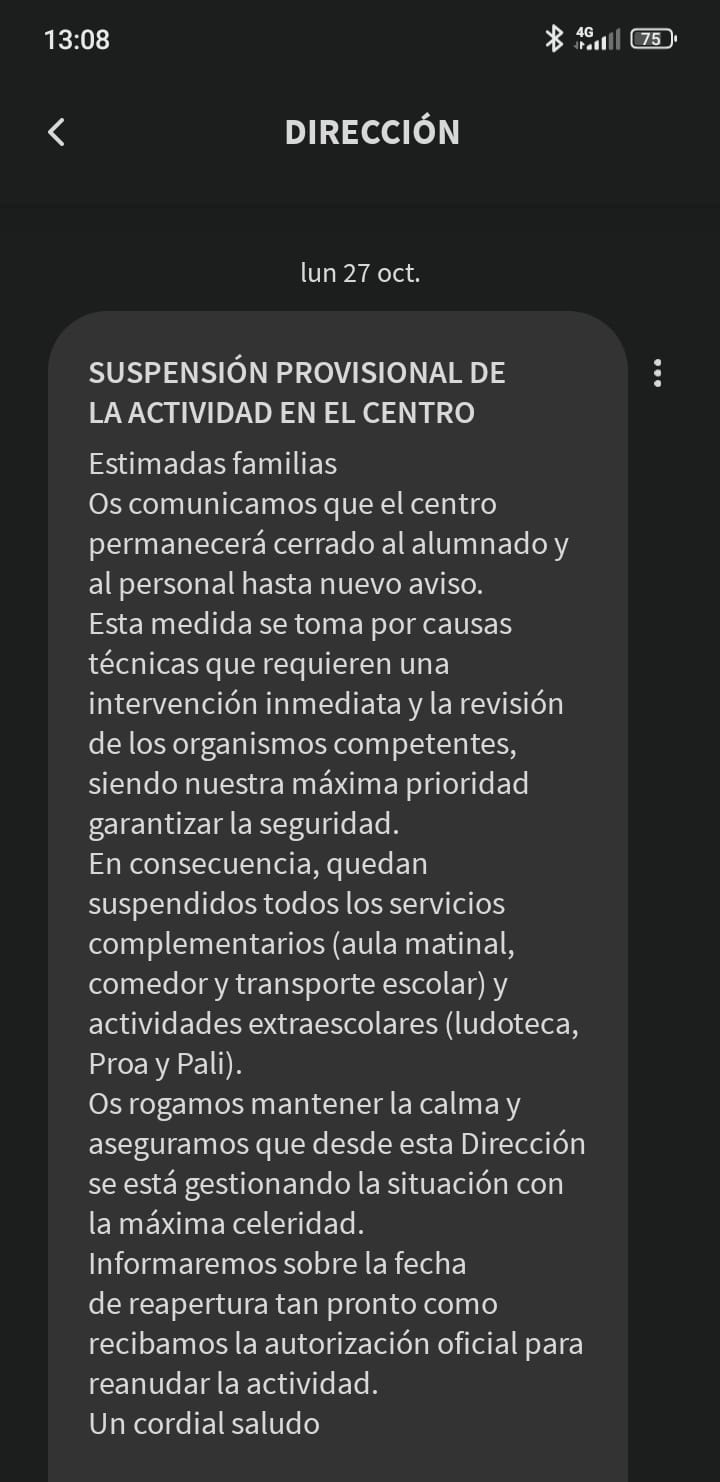Go back from the DIRECCIÓN conversation
720x1482 pixels.
pos(57,132)
